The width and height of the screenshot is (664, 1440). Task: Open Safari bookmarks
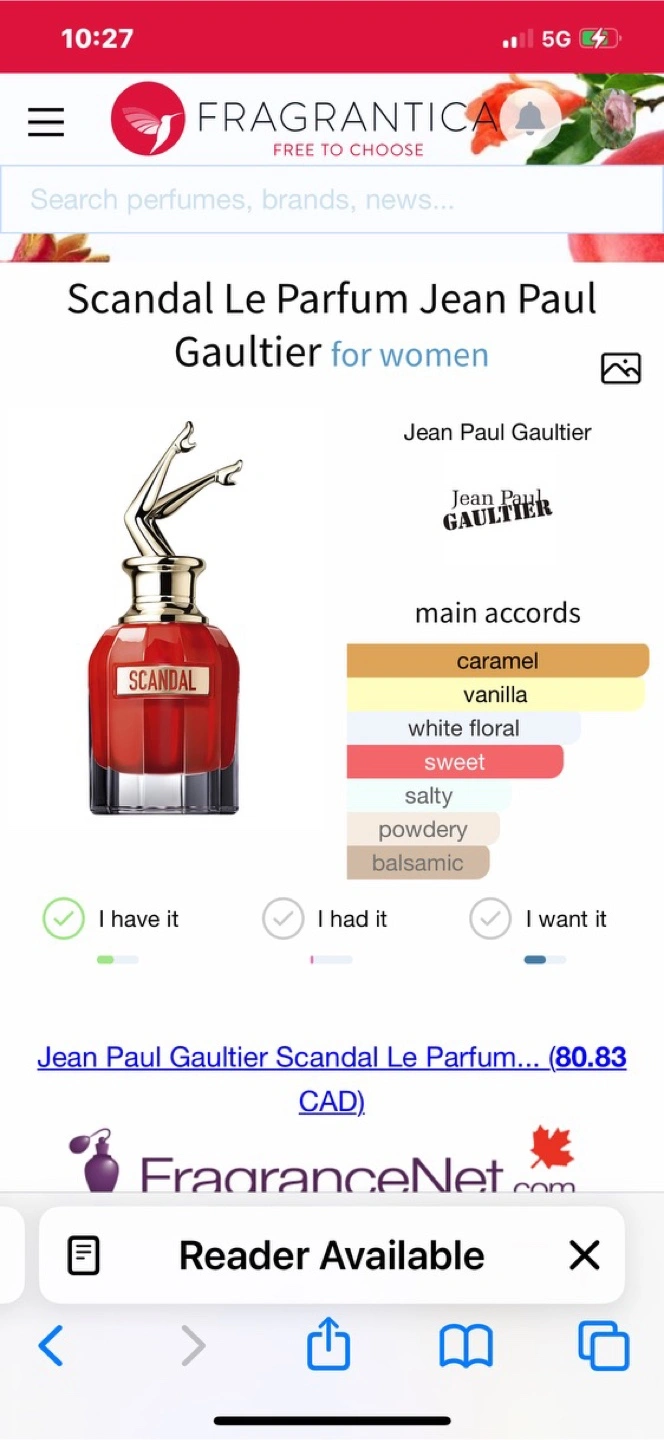(x=466, y=1346)
